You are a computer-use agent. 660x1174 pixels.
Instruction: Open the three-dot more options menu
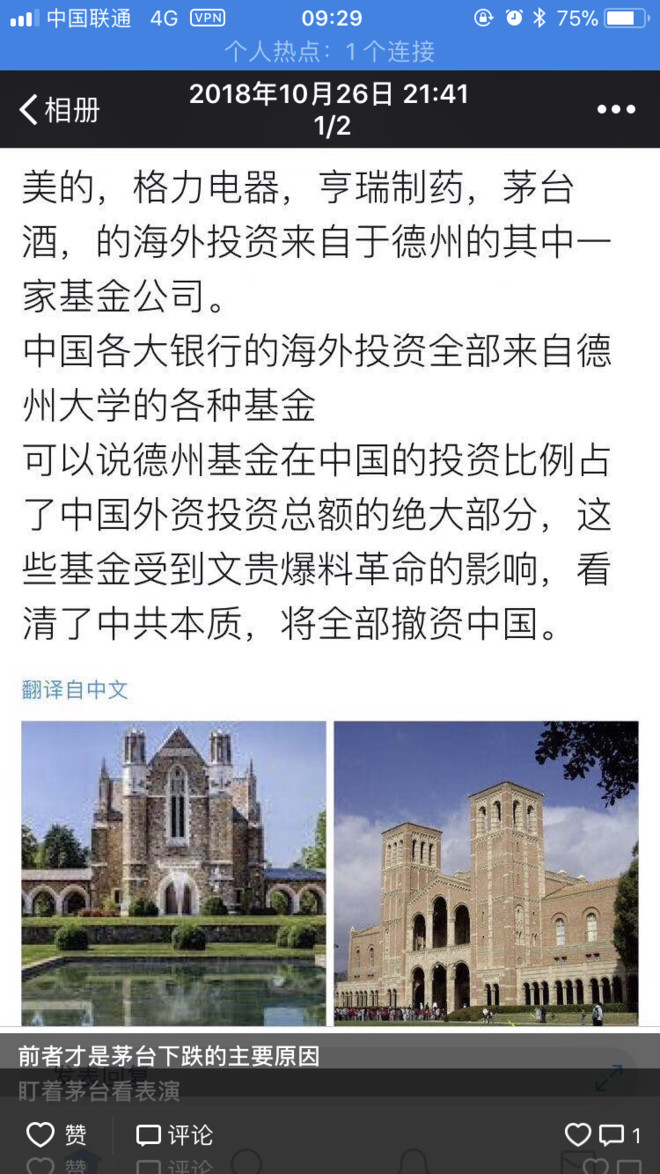[616, 110]
